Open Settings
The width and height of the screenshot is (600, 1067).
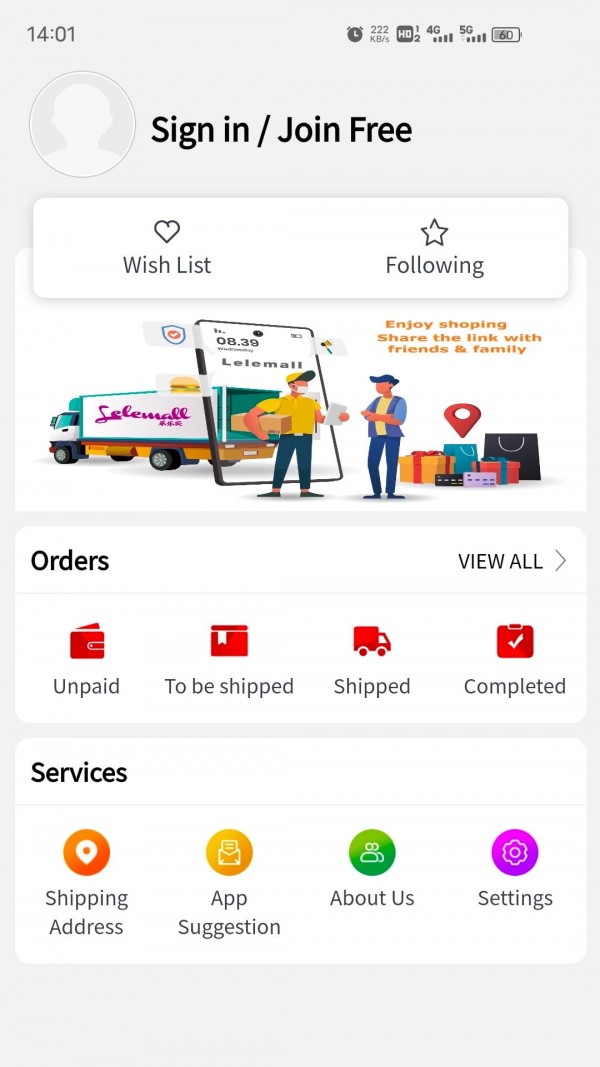pyautogui.click(x=515, y=870)
